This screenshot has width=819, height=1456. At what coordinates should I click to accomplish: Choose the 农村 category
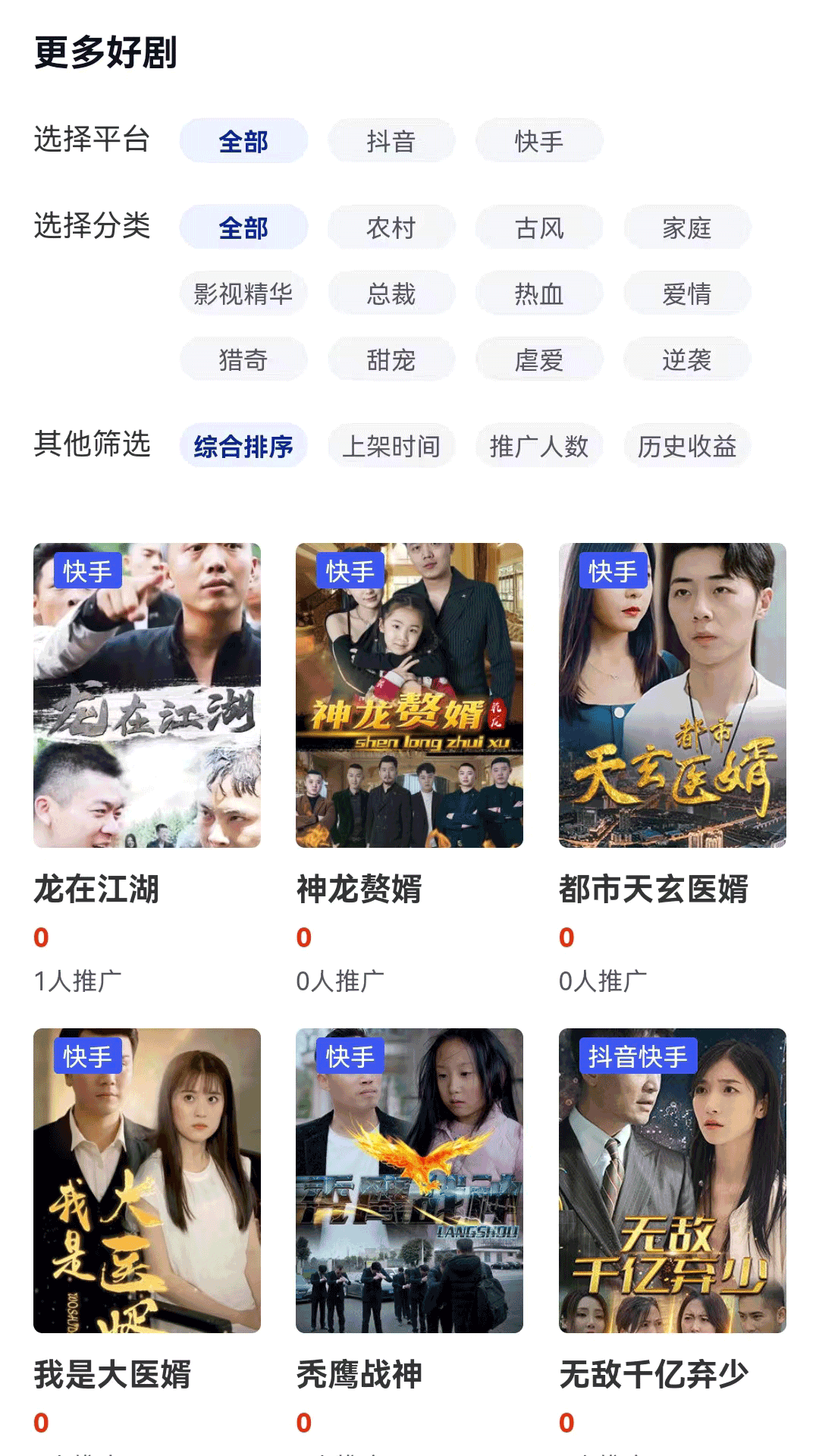tap(391, 227)
